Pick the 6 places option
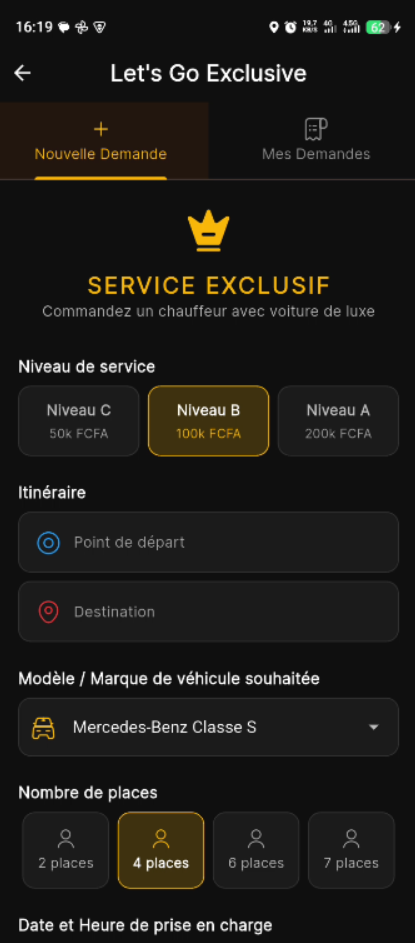415x943 pixels. [256, 850]
